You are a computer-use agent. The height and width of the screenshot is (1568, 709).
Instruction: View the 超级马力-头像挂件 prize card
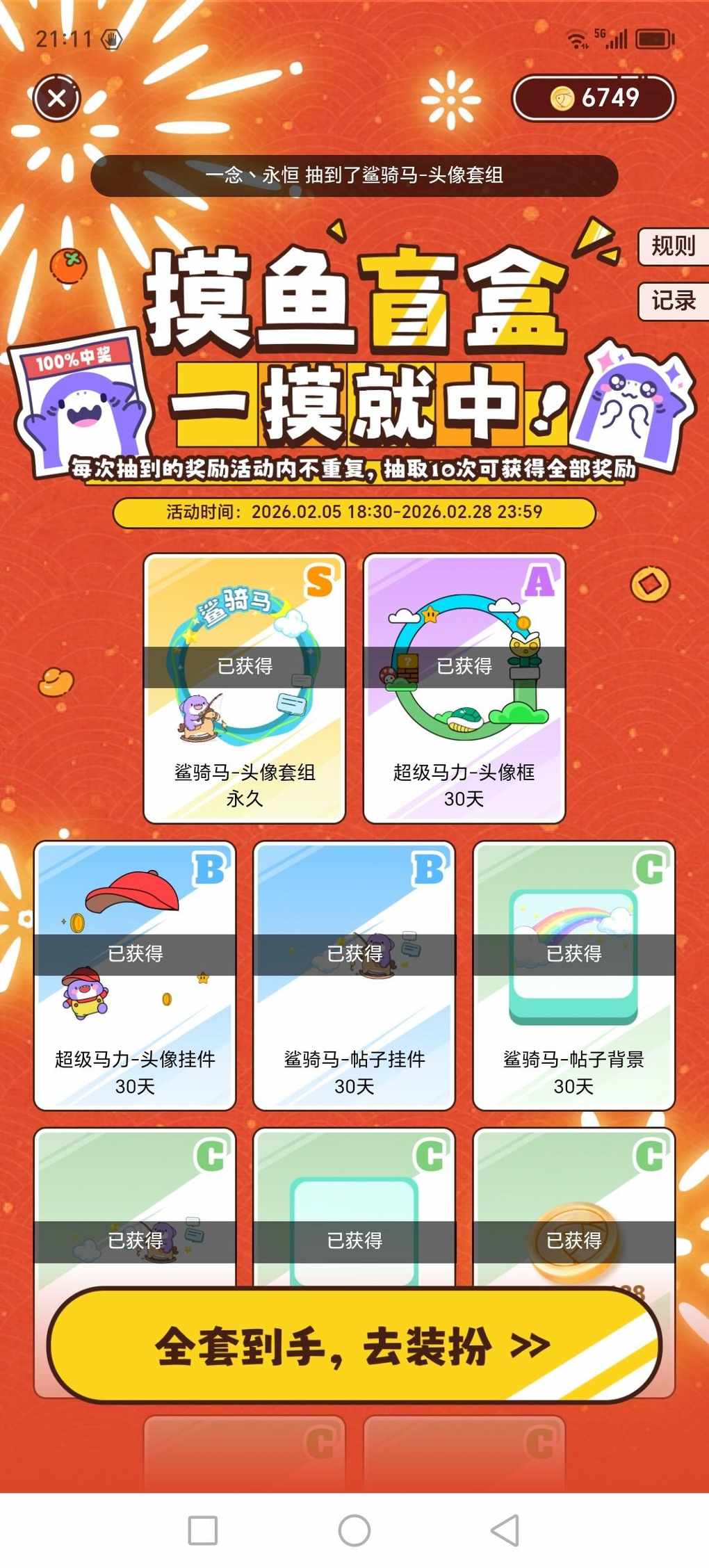(135, 976)
